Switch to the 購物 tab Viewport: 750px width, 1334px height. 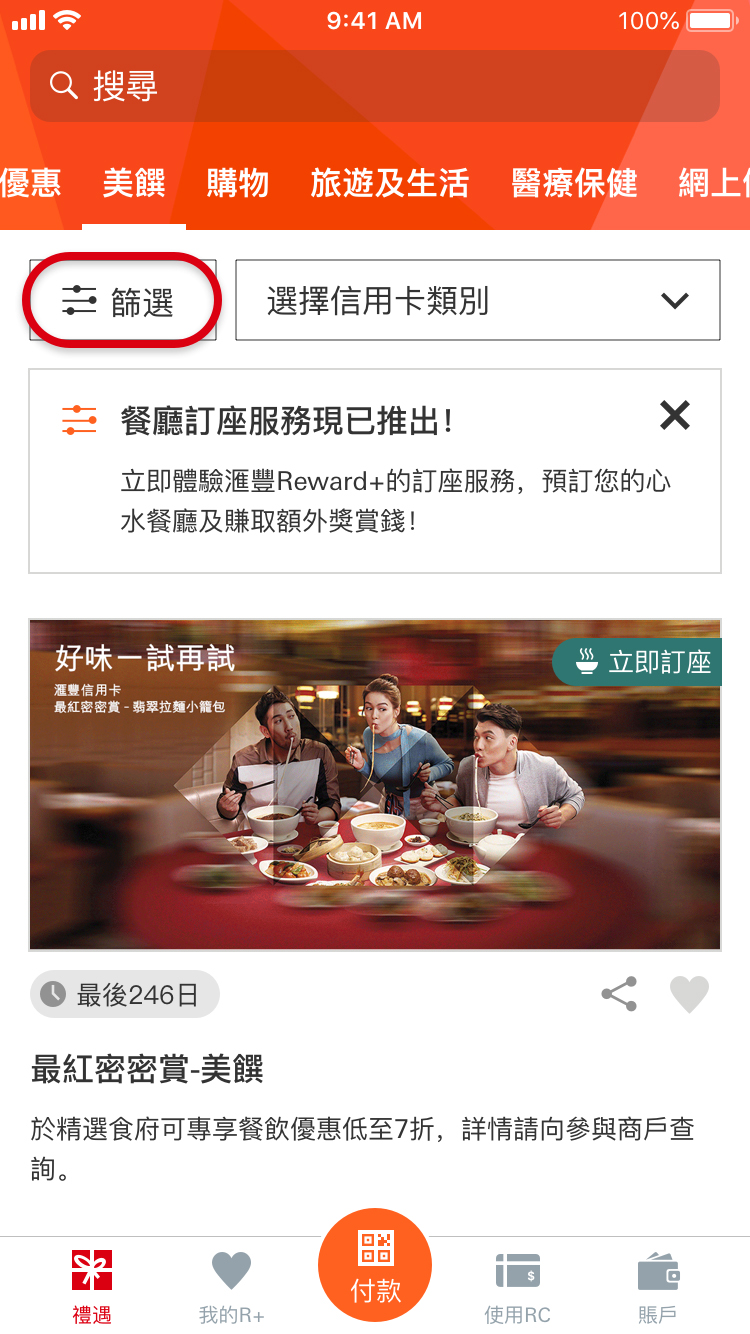click(238, 183)
